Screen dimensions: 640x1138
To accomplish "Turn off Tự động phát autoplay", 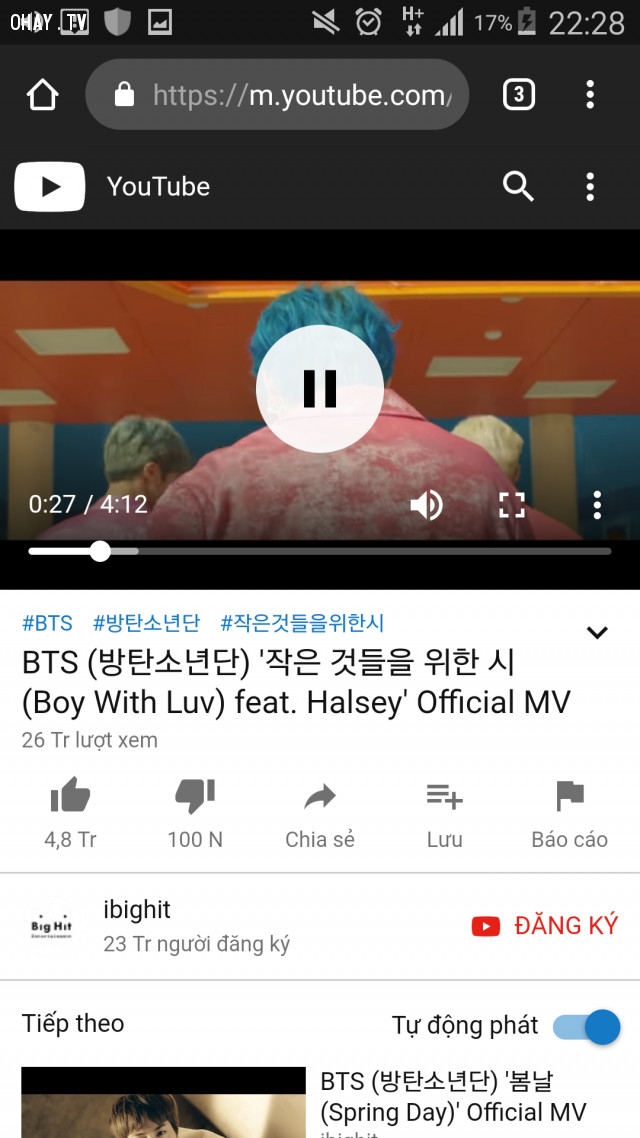I will pyautogui.click(x=587, y=1027).
